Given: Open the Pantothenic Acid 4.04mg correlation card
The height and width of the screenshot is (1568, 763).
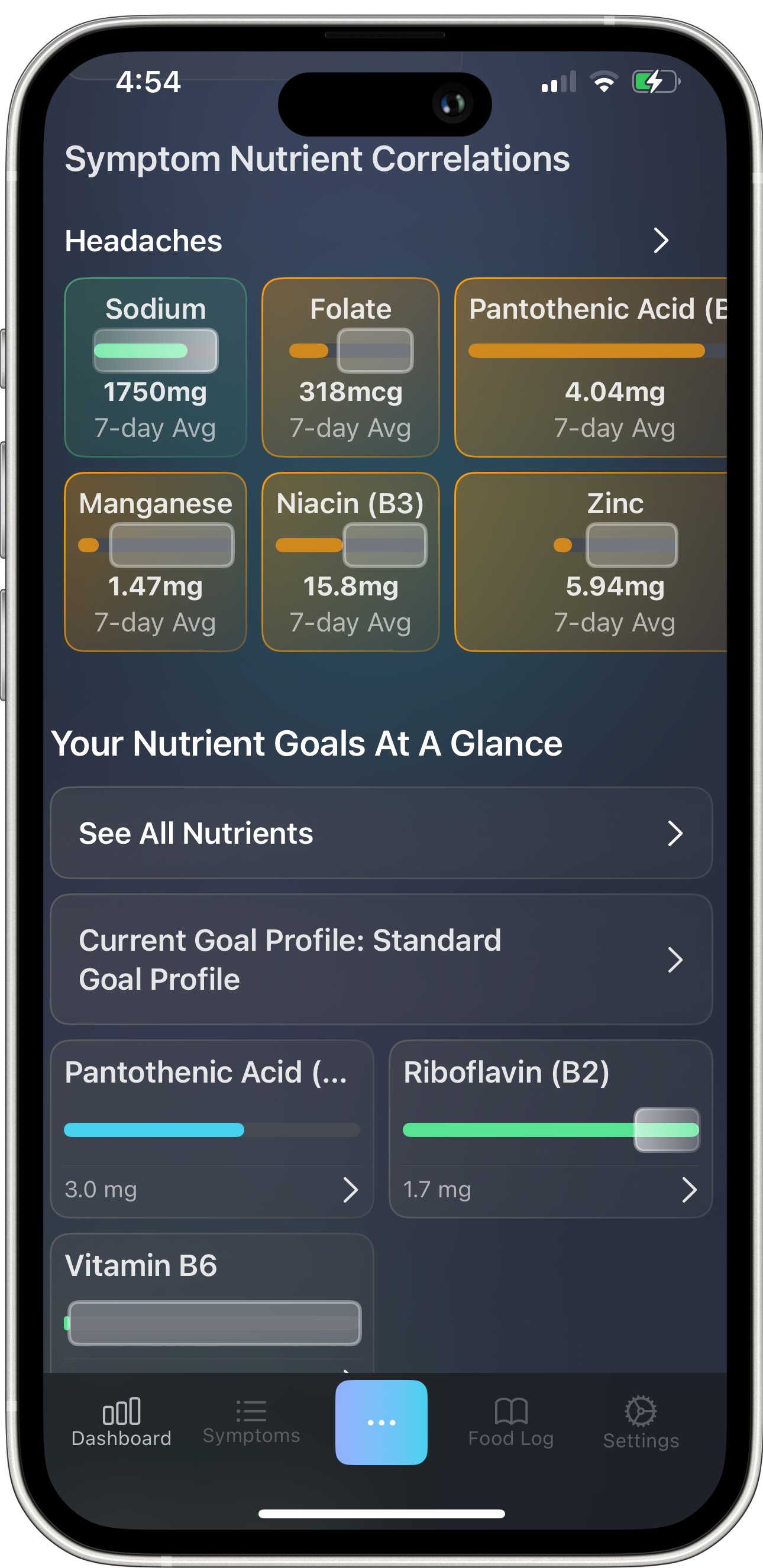Looking at the screenshot, I should [x=591, y=367].
